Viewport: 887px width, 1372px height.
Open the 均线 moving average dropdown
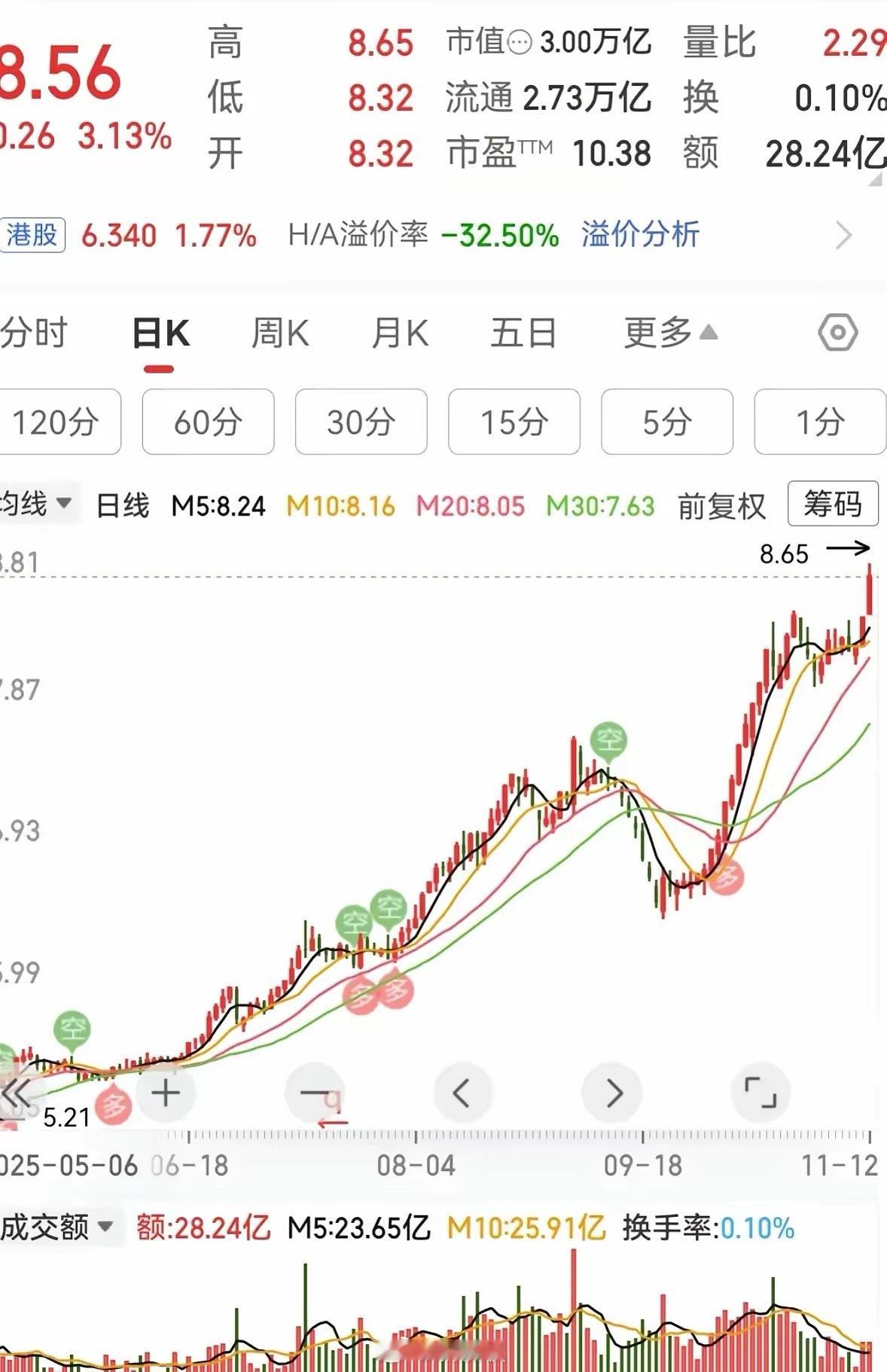click(x=34, y=506)
